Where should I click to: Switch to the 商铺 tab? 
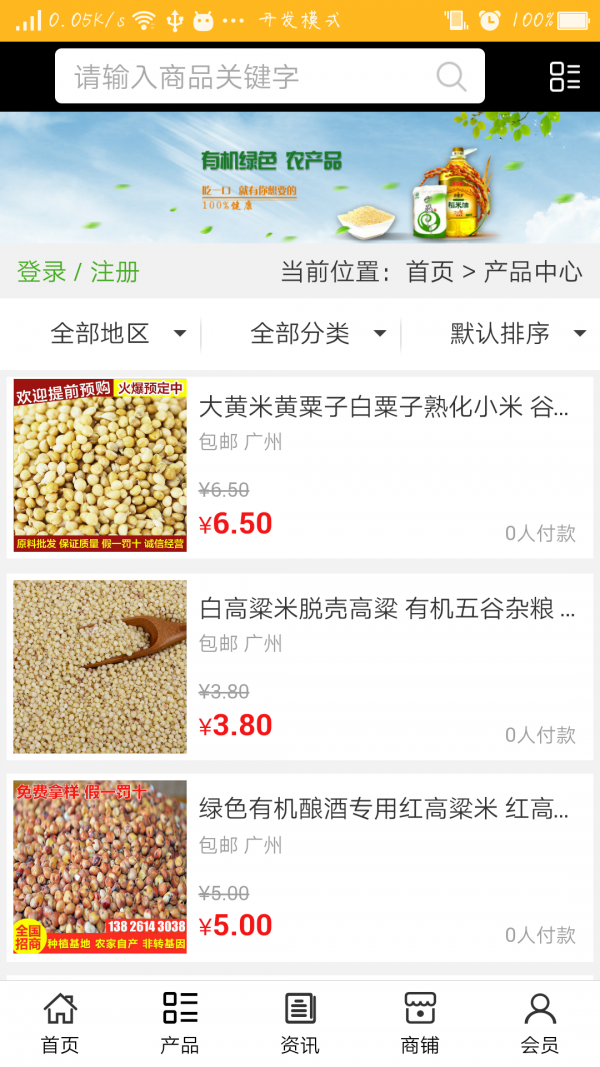tap(420, 1023)
